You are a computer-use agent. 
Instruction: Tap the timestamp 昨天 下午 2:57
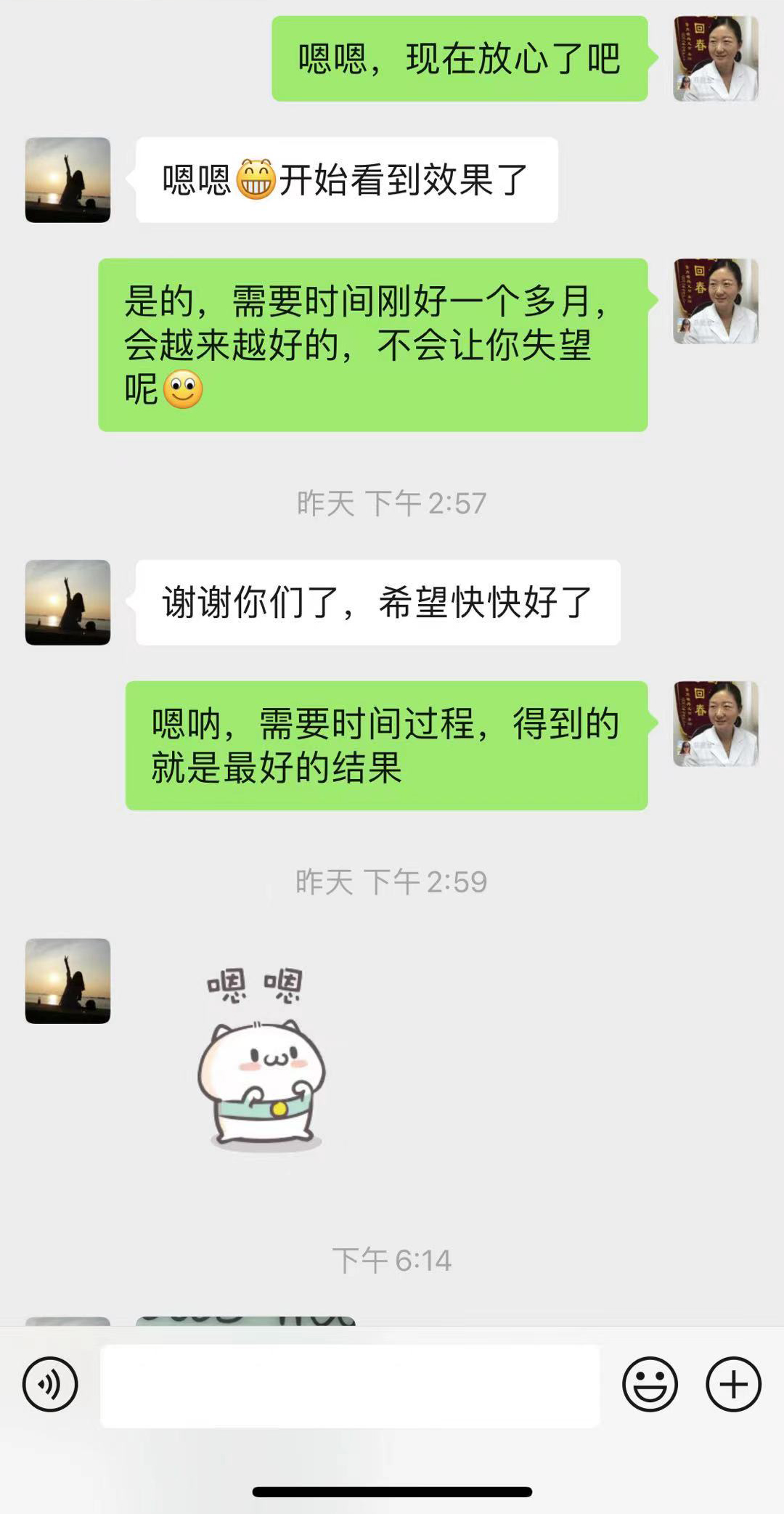[392, 501]
